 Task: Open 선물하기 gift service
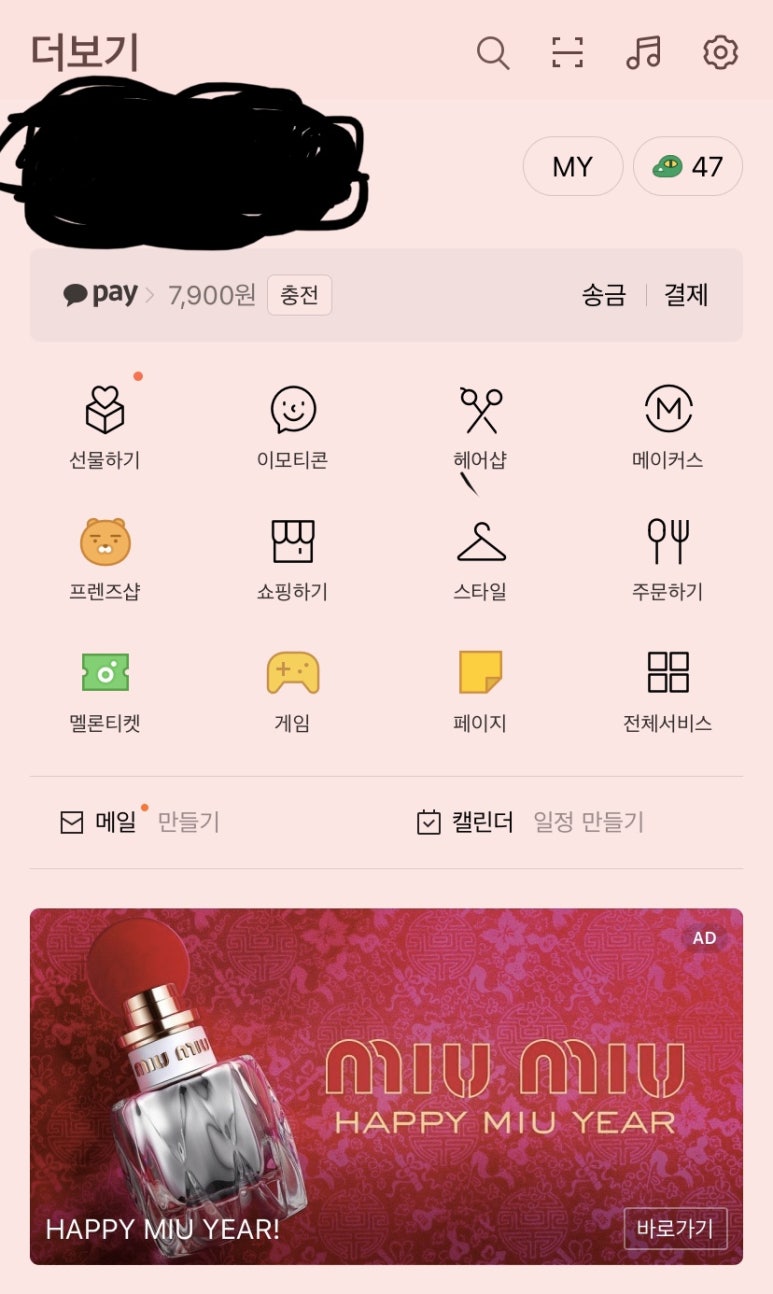104,428
